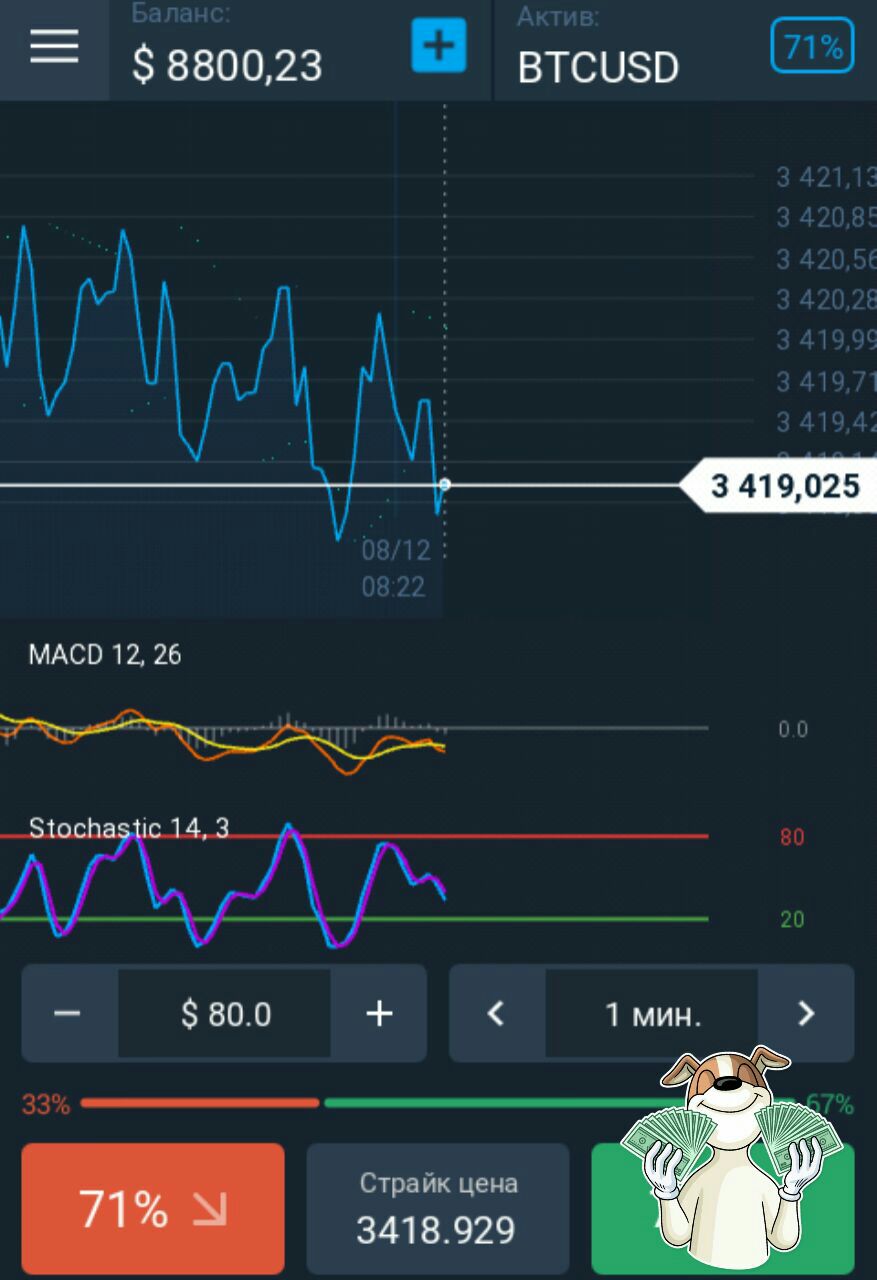The width and height of the screenshot is (877, 1280).
Task: Open the MACD 12, 26 indicator settings
Action: (105, 655)
